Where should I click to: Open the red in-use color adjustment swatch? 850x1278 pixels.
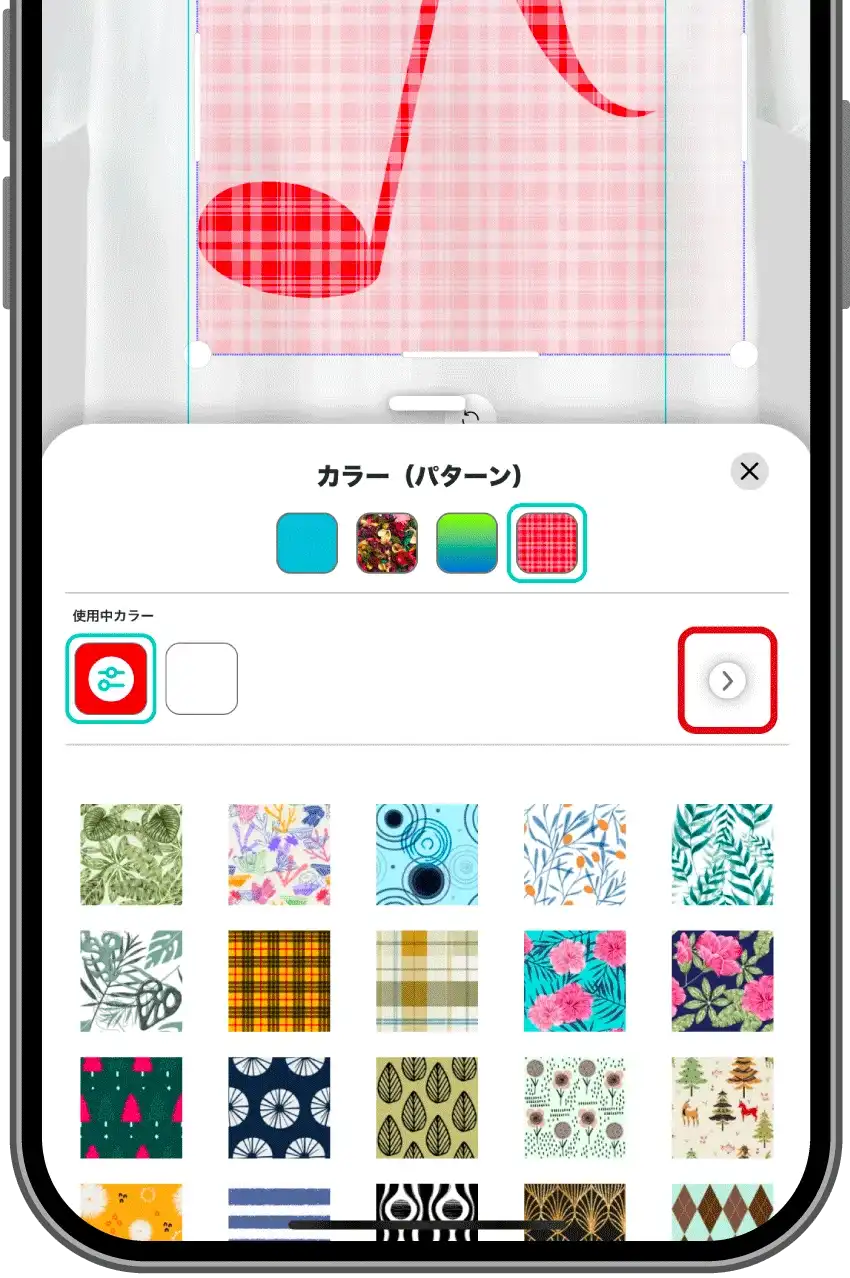111,679
